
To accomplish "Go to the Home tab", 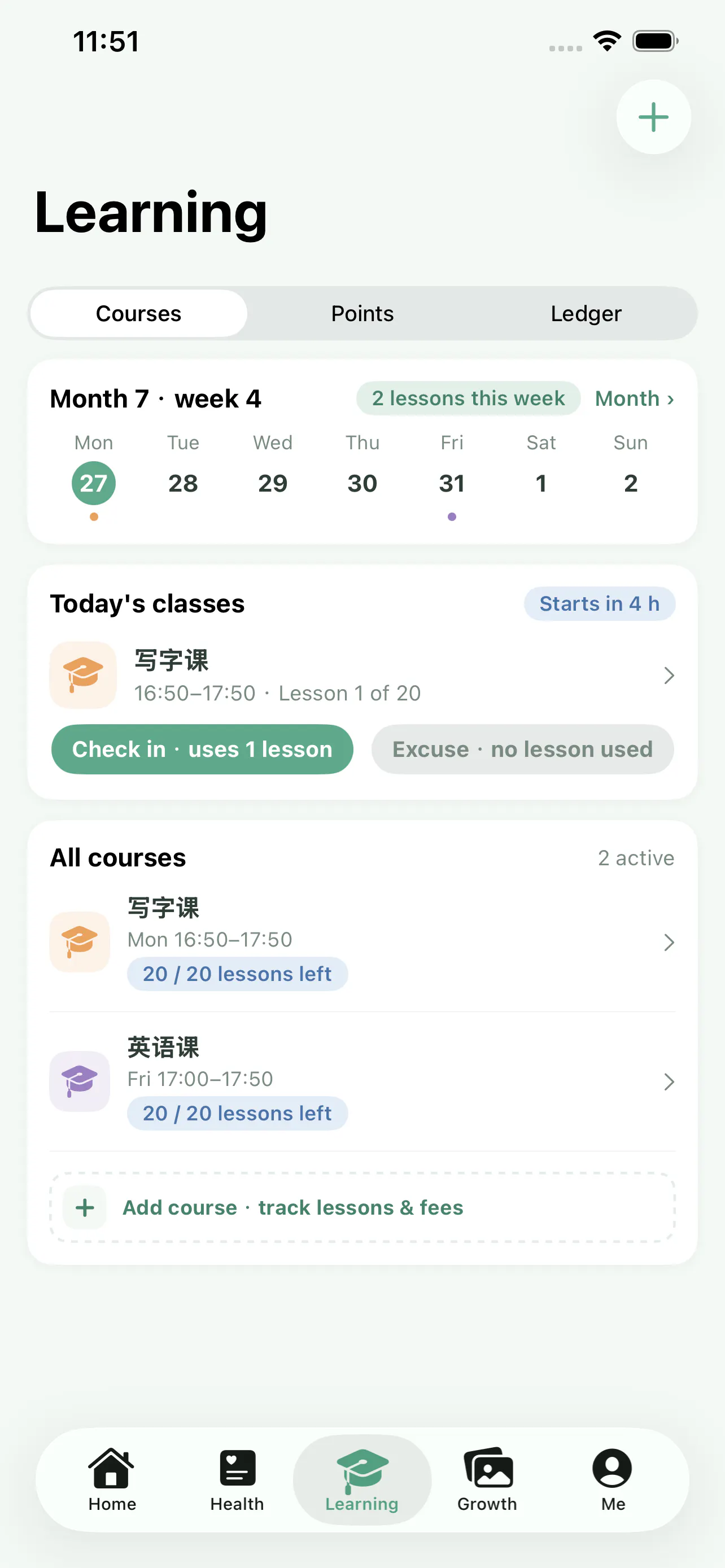I will [112, 1479].
